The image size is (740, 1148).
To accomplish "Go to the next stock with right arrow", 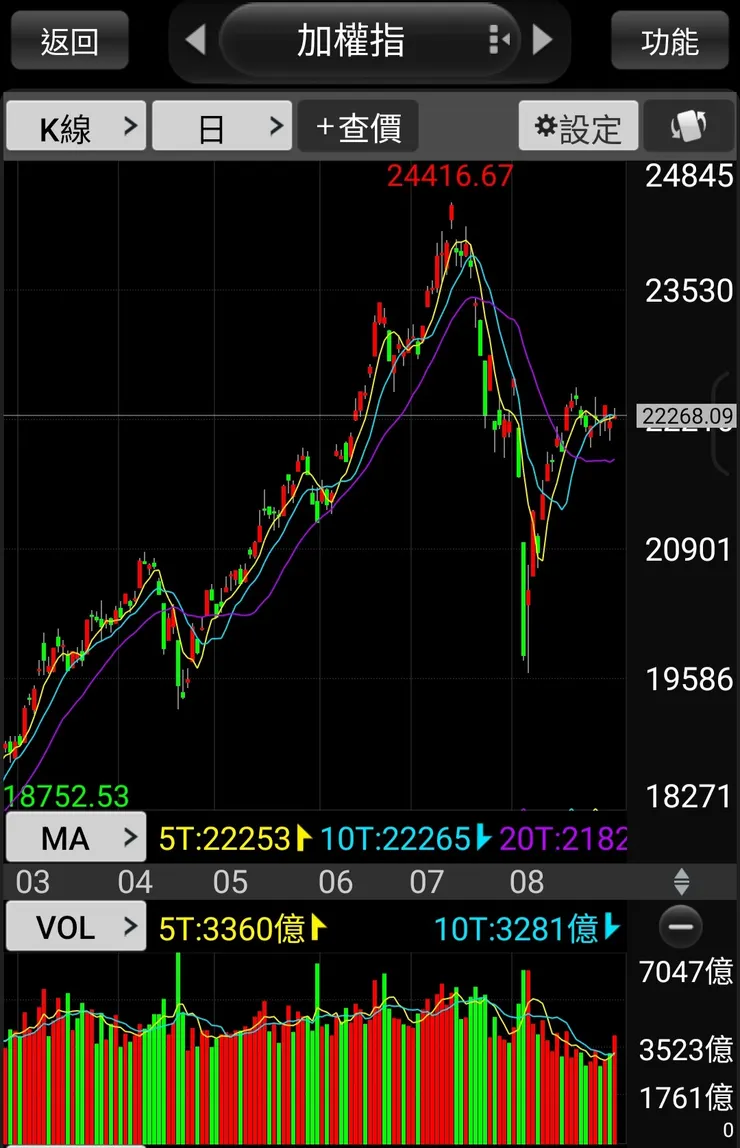I will (x=542, y=41).
